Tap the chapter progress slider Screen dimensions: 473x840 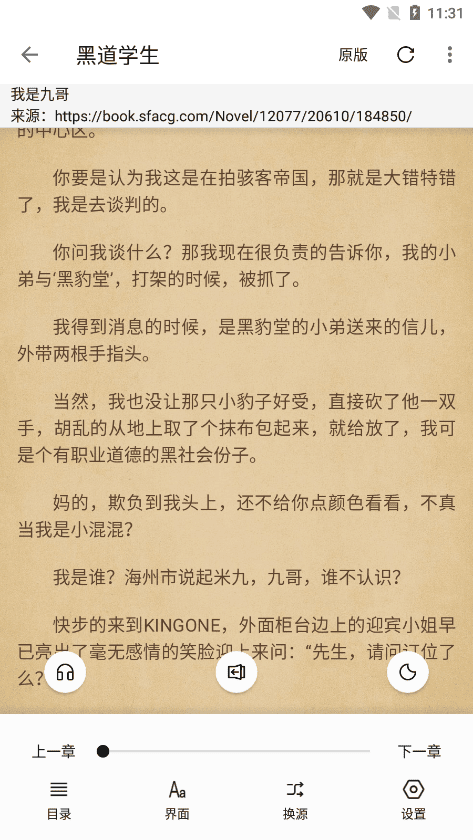pyautogui.click(x=234, y=752)
